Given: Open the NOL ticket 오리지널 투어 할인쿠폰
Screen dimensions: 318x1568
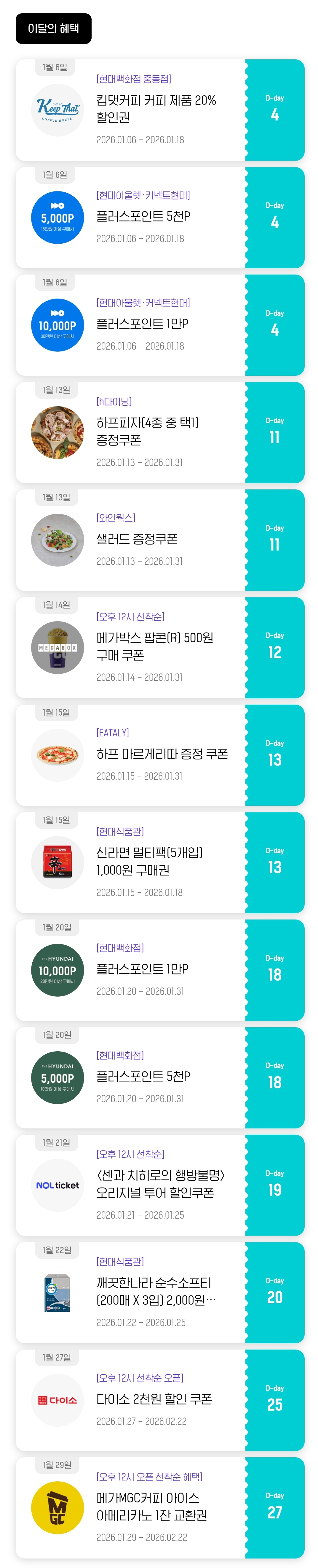Looking at the screenshot, I should click(x=160, y=1184).
